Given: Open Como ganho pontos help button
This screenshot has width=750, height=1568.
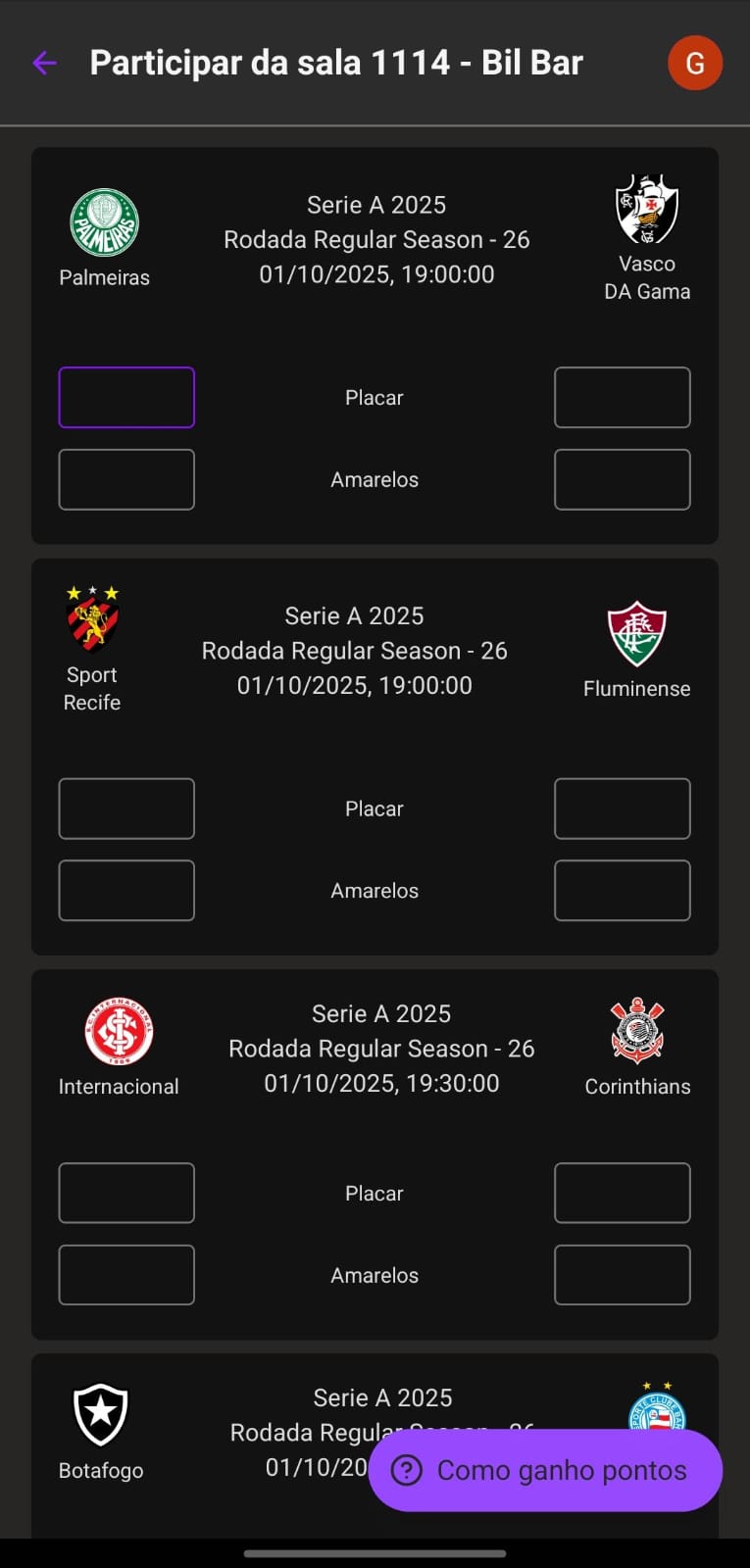Looking at the screenshot, I should [545, 1470].
